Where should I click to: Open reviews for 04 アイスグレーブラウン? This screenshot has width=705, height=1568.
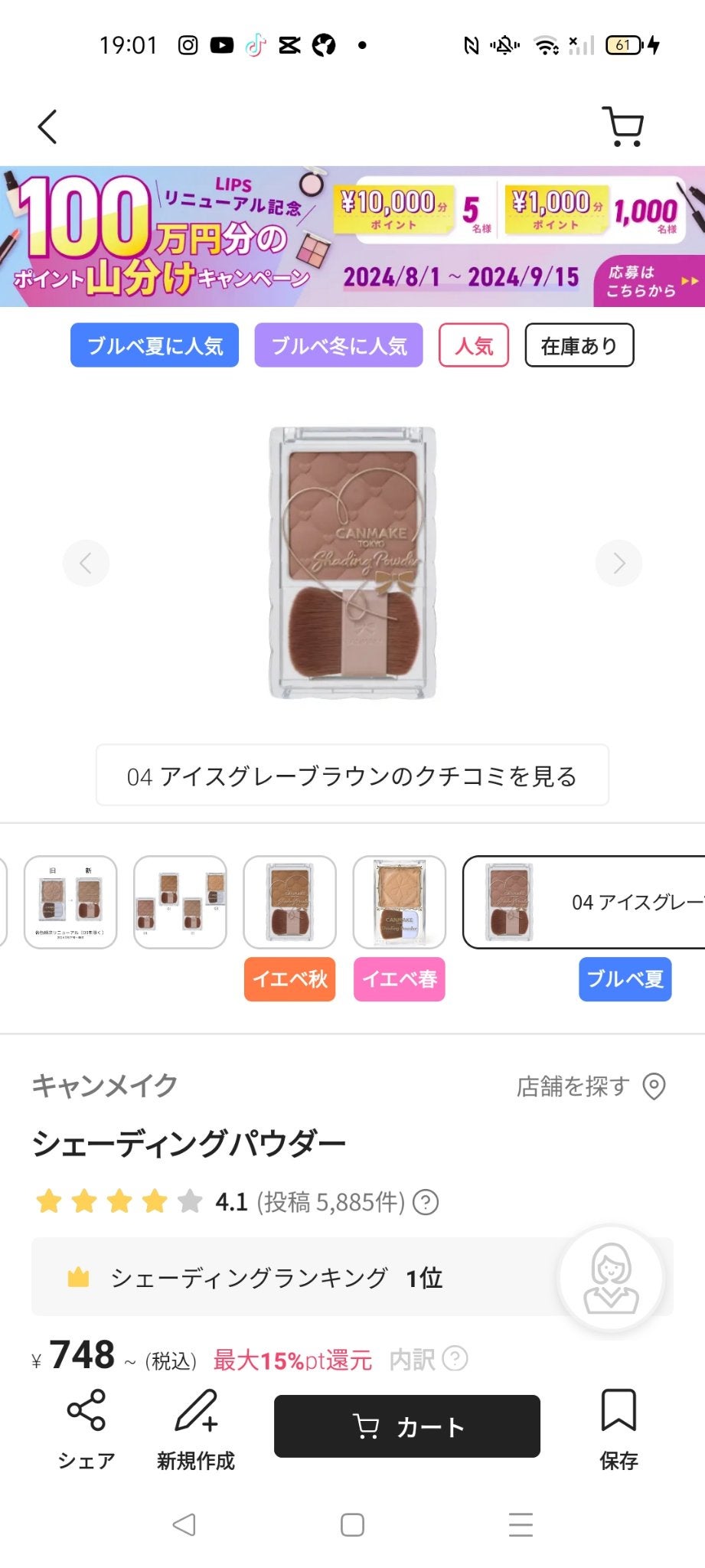[x=352, y=776]
